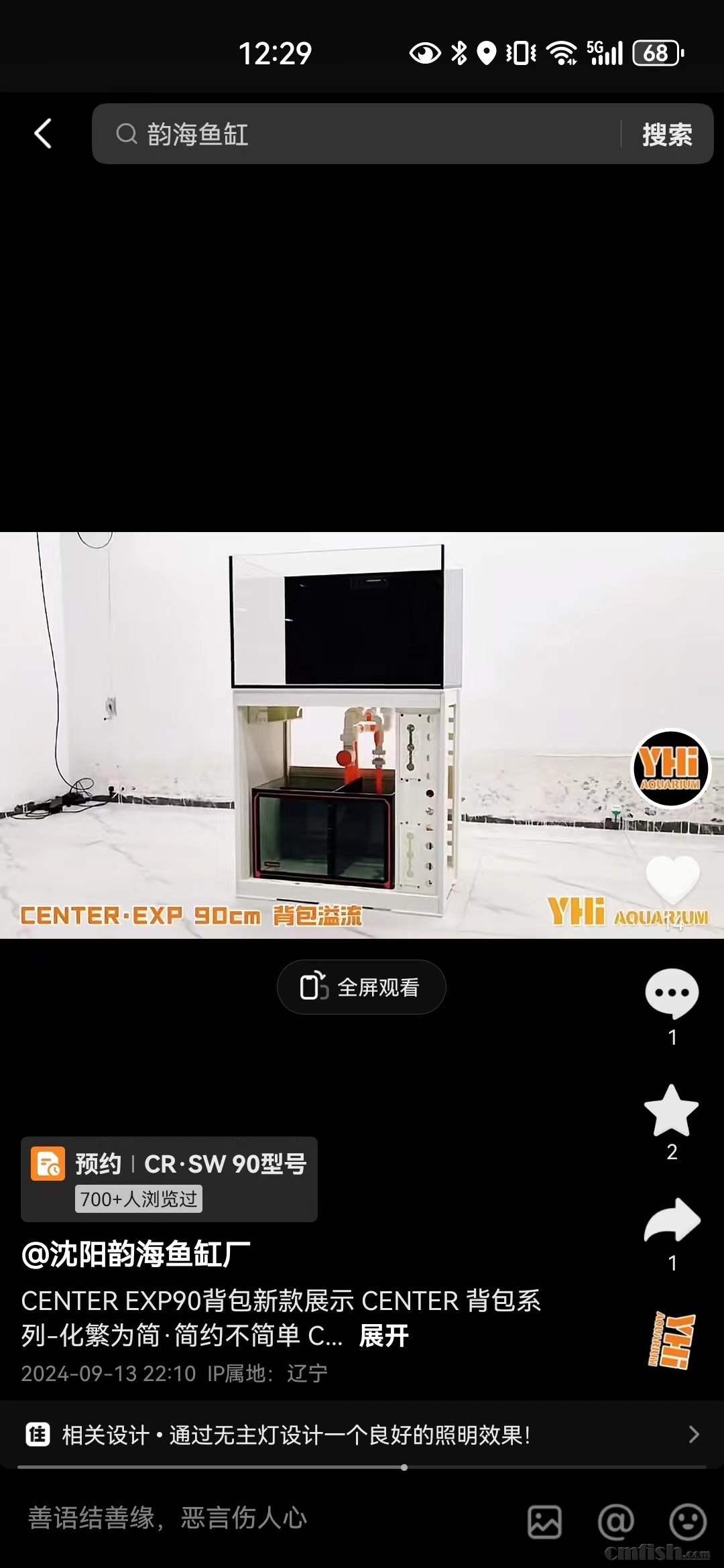The height and width of the screenshot is (1568, 724).
Task: Switch to 全屏观看 full-screen viewing
Action: point(361,987)
